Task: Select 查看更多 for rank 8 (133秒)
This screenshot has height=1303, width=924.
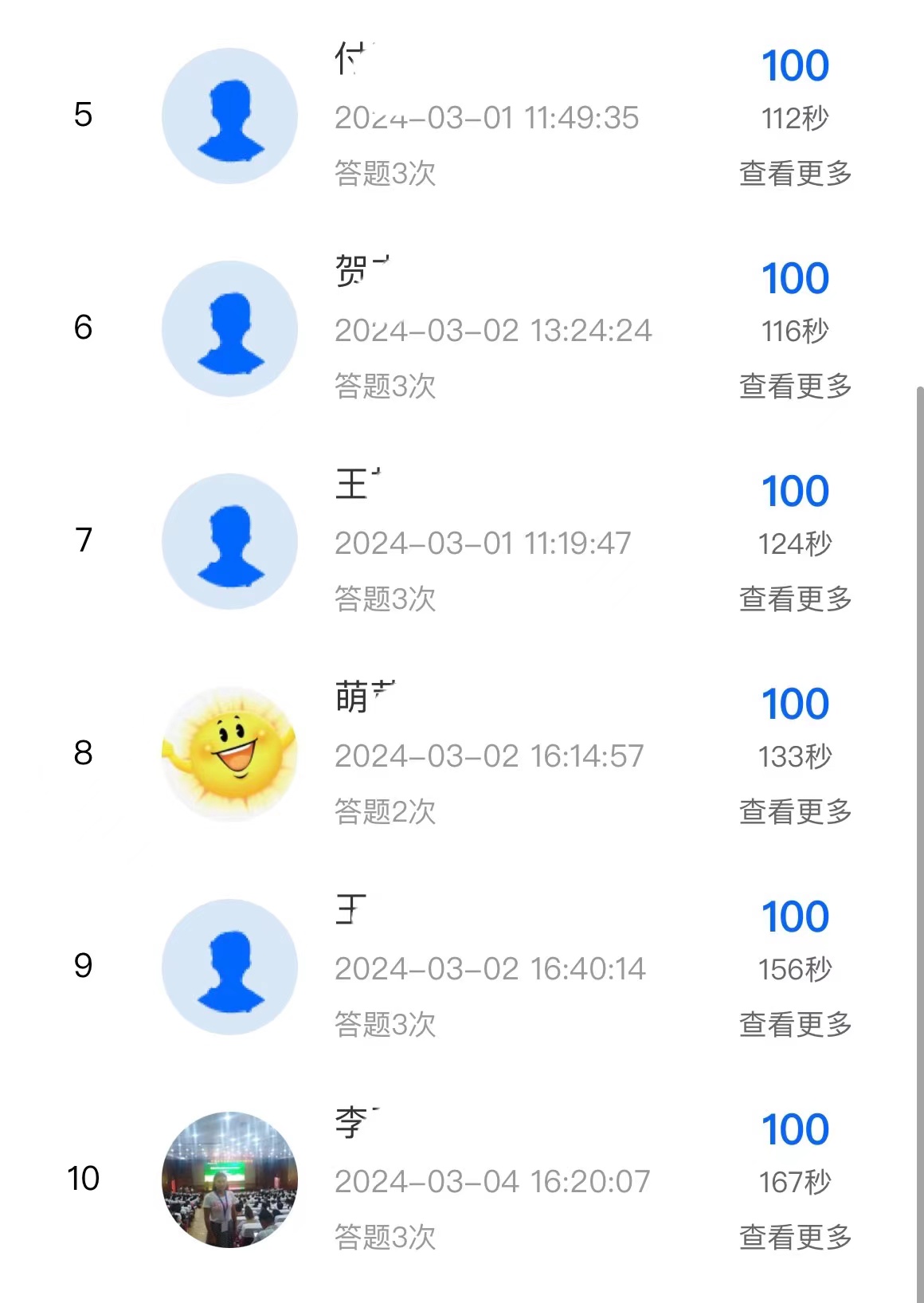Action: click(x=795, y=811)
